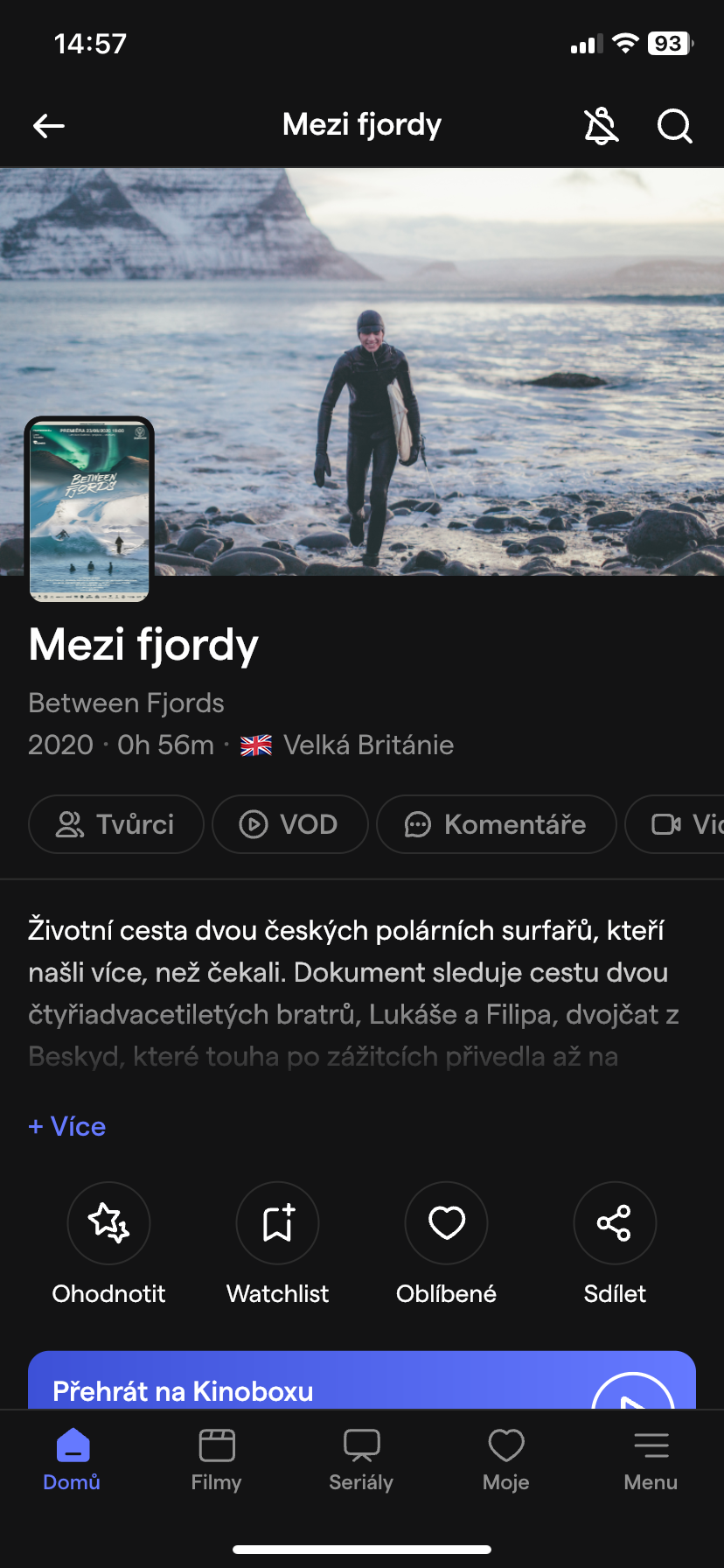
Task: Mark the film as Oblíbené
Action: pyautogui.click(x=446, y=1223)
